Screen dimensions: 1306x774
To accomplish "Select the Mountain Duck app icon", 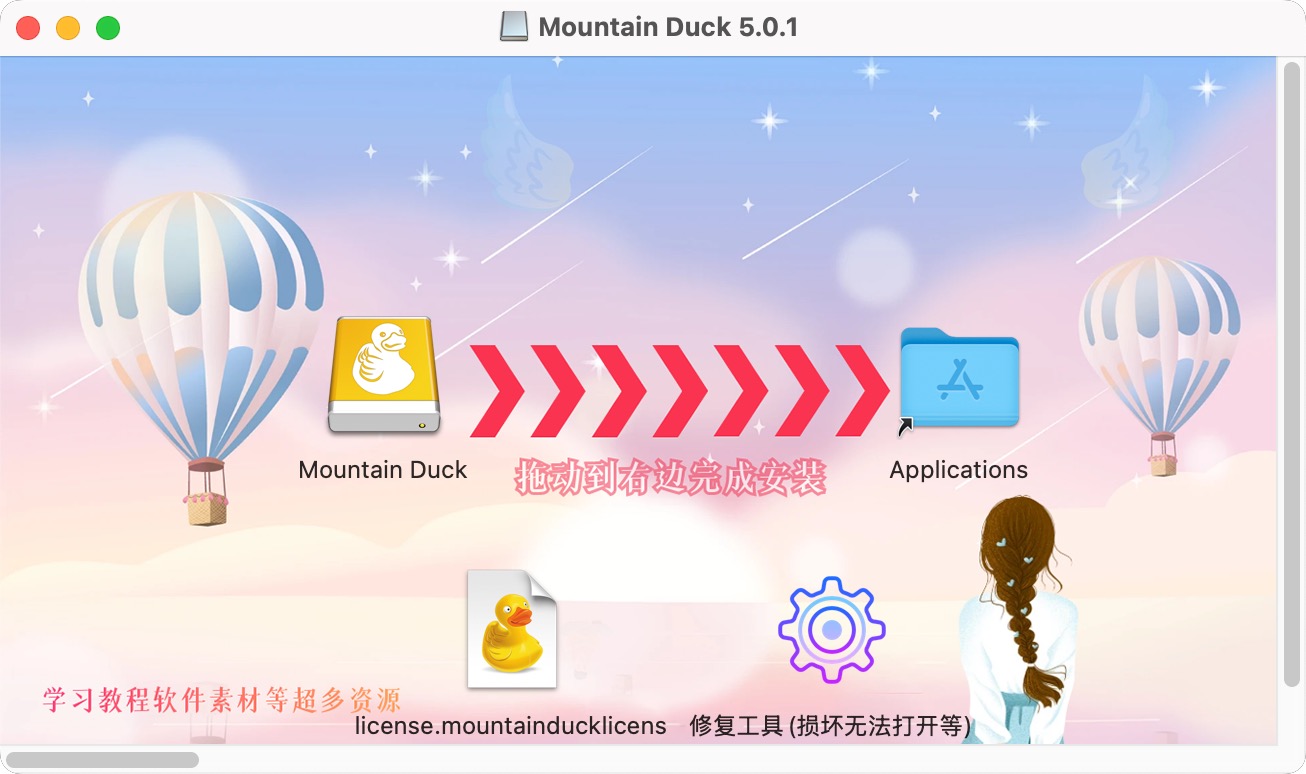I will [384, 376].
